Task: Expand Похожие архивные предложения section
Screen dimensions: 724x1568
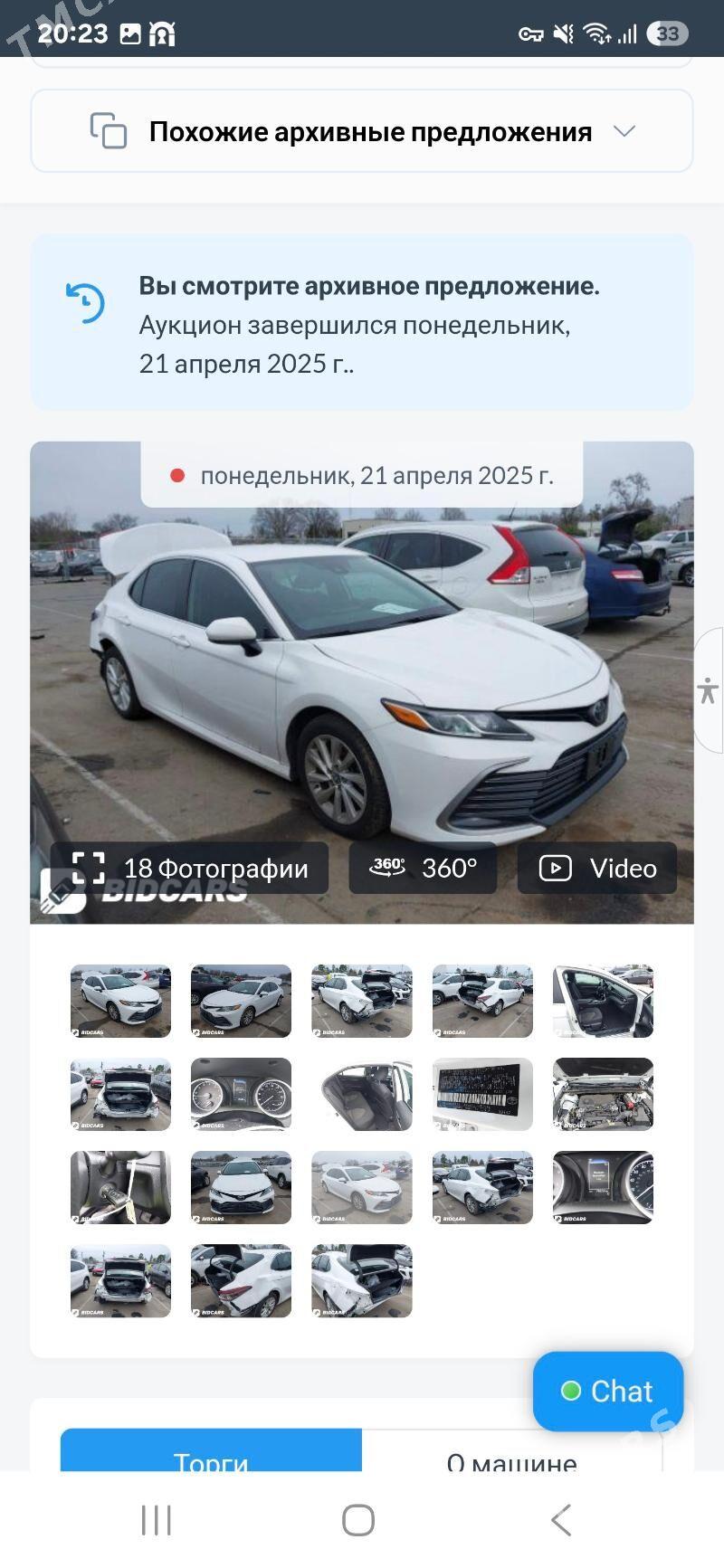Action: pos(362,131)
